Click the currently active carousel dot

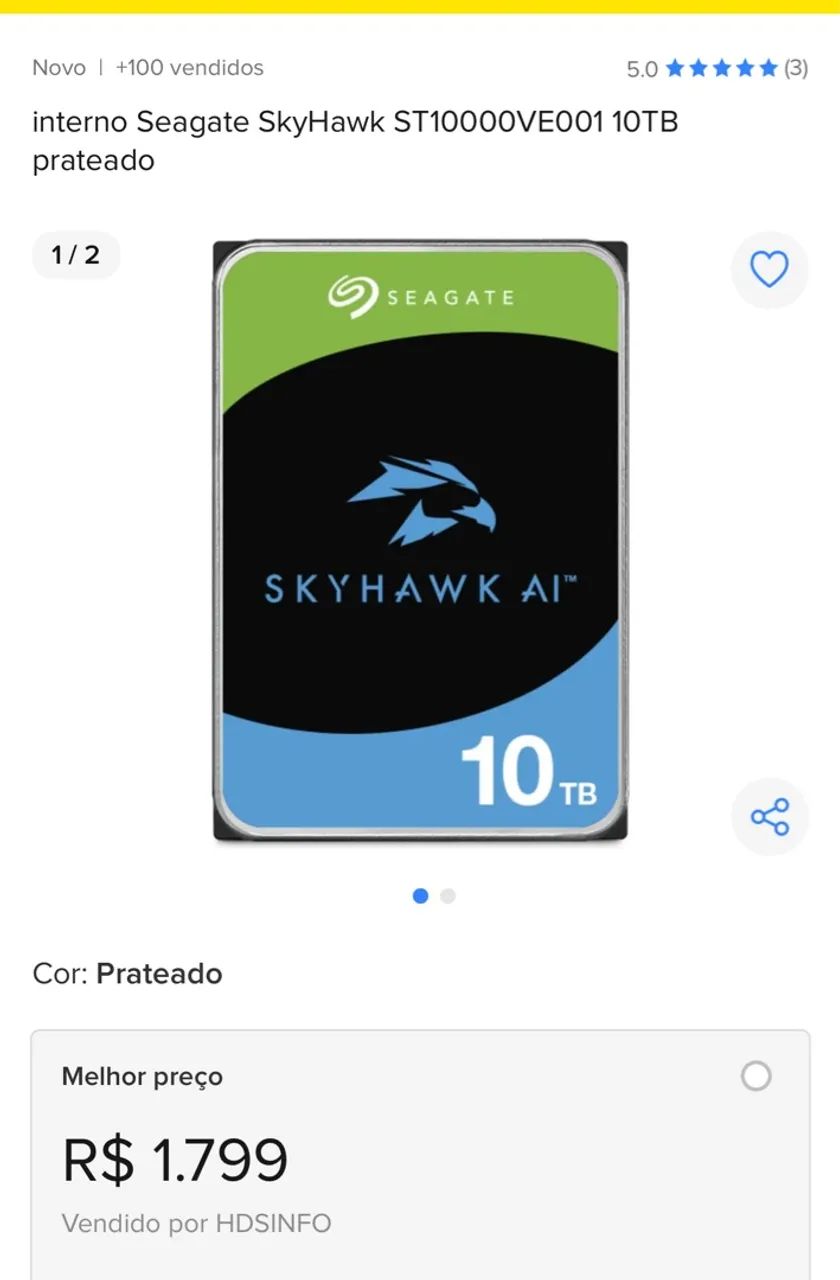tap(420, 895)
